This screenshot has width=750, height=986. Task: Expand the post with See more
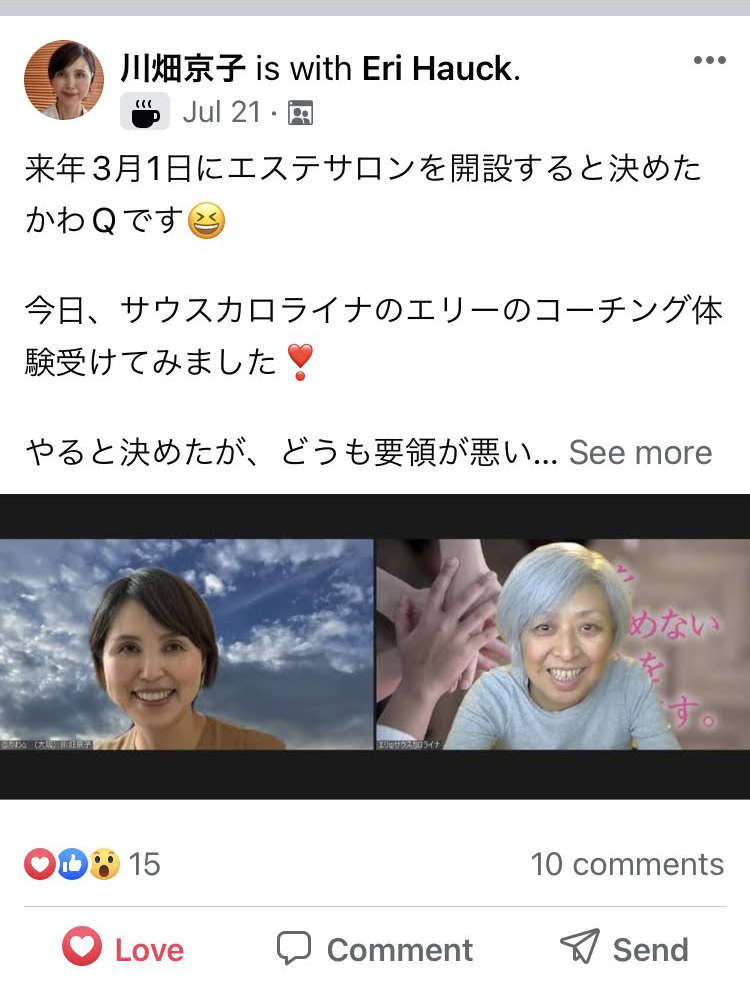click(640, 452)
